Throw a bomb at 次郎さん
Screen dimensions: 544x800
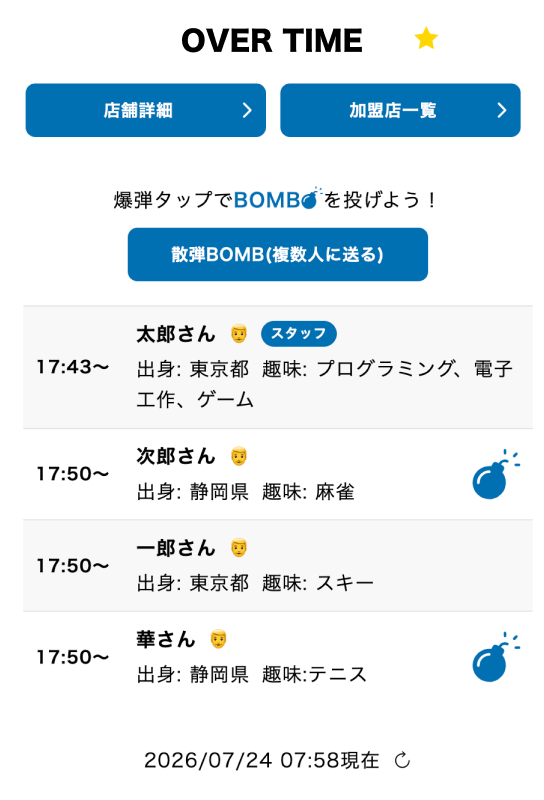click(x=495, y=474)
